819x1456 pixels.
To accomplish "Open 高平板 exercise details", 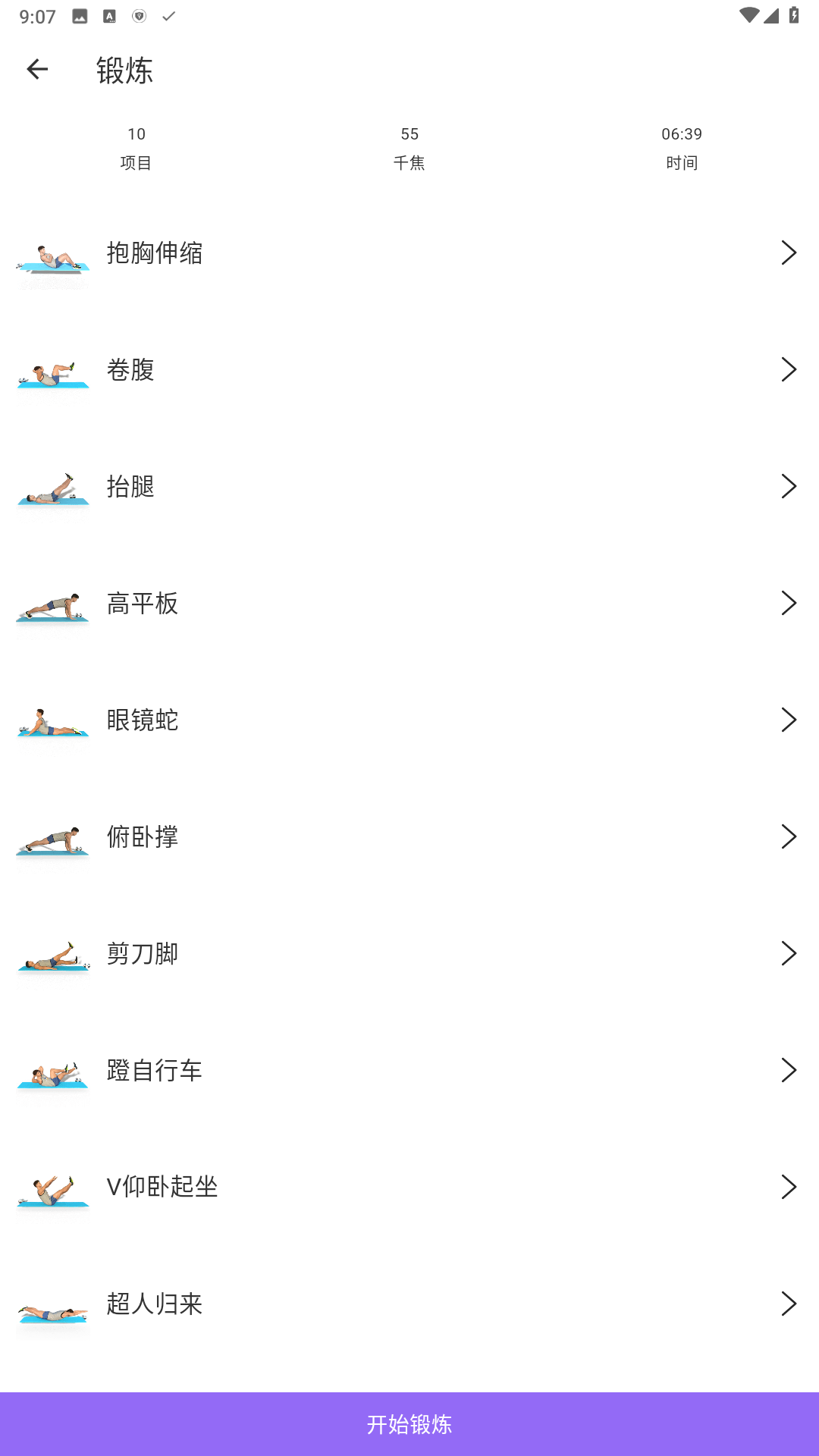I will pos(409,604).
